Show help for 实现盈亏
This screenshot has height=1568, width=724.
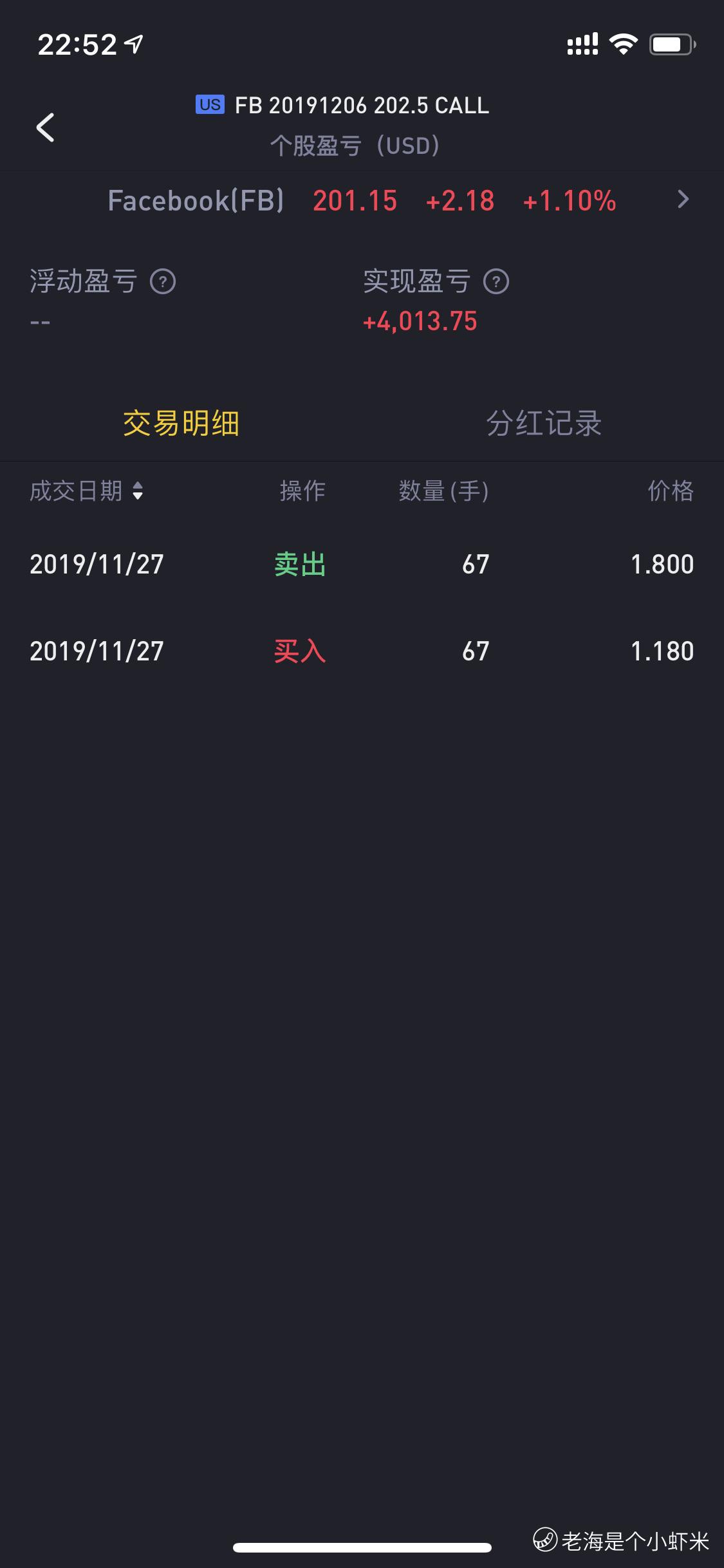pos(496,282)
